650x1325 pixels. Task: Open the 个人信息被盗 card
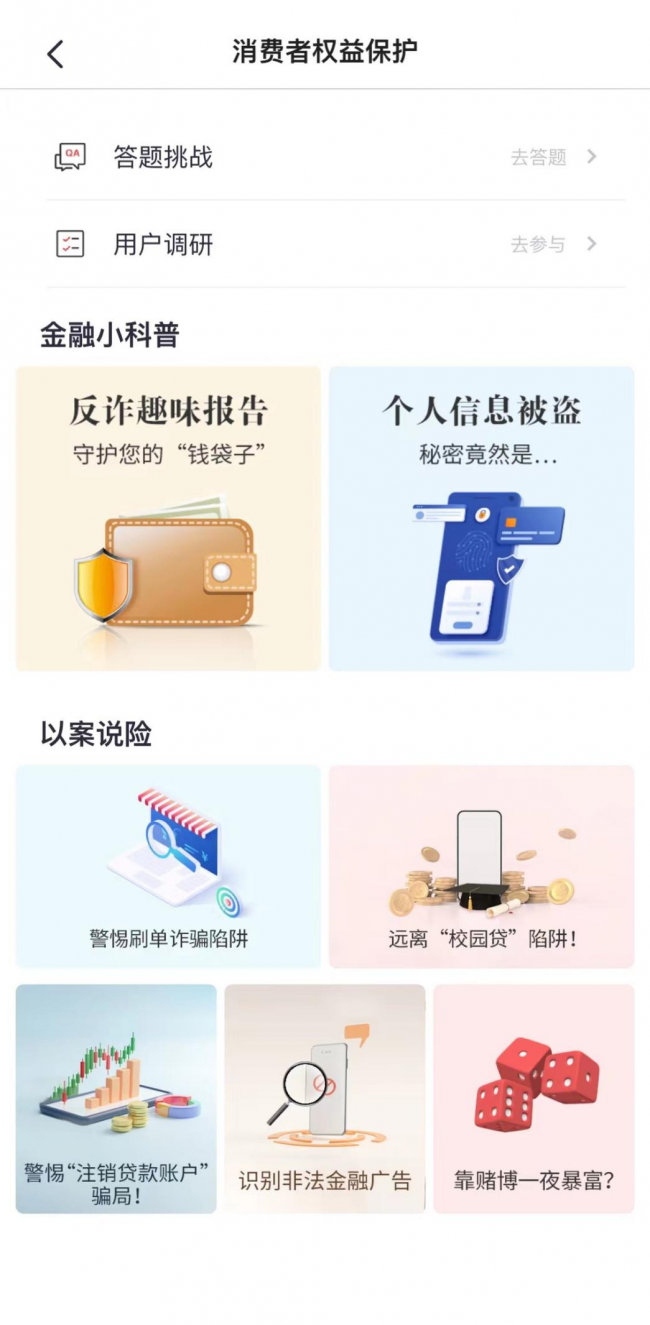point(481,518)
